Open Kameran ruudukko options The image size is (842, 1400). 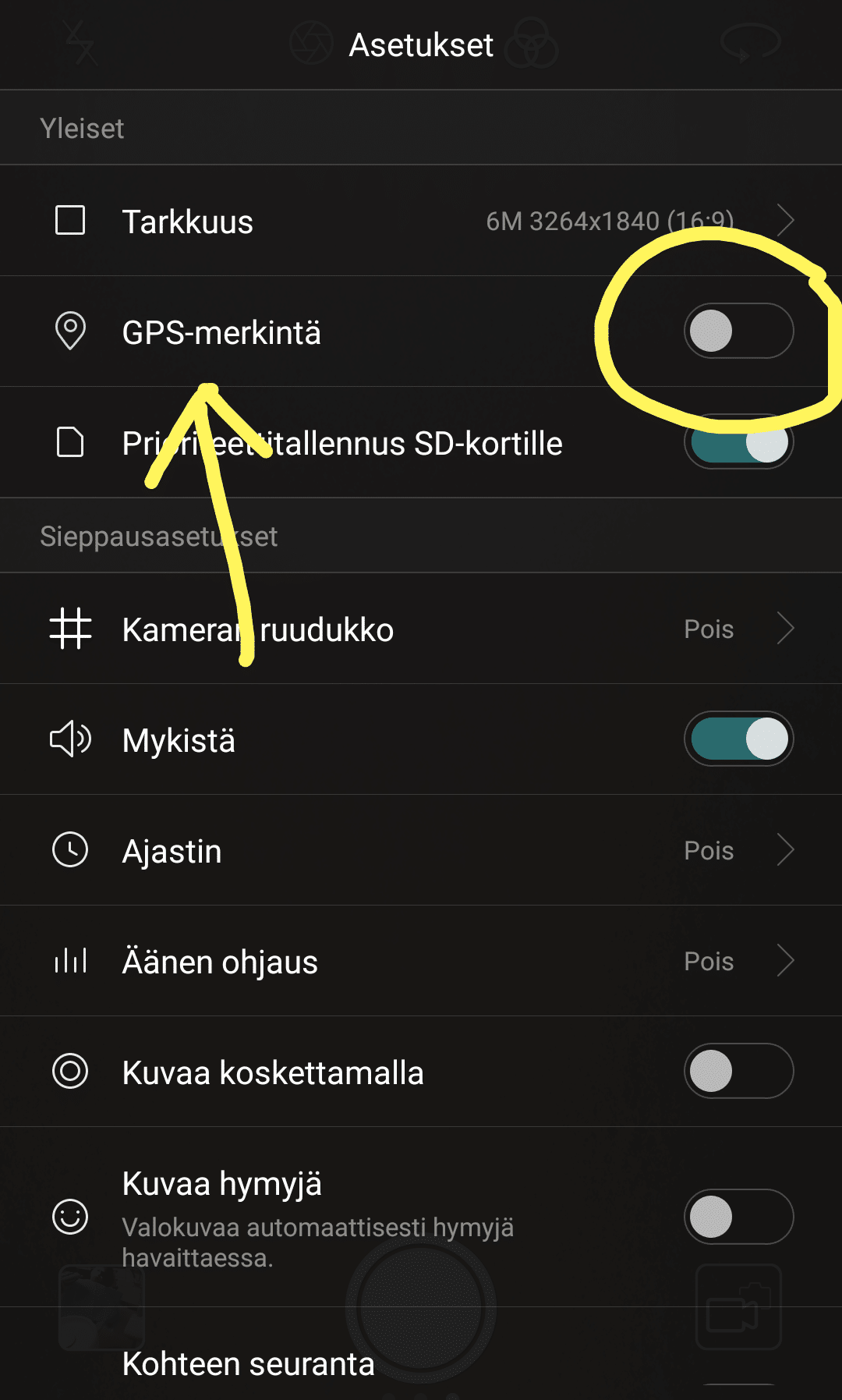[421, 629]
